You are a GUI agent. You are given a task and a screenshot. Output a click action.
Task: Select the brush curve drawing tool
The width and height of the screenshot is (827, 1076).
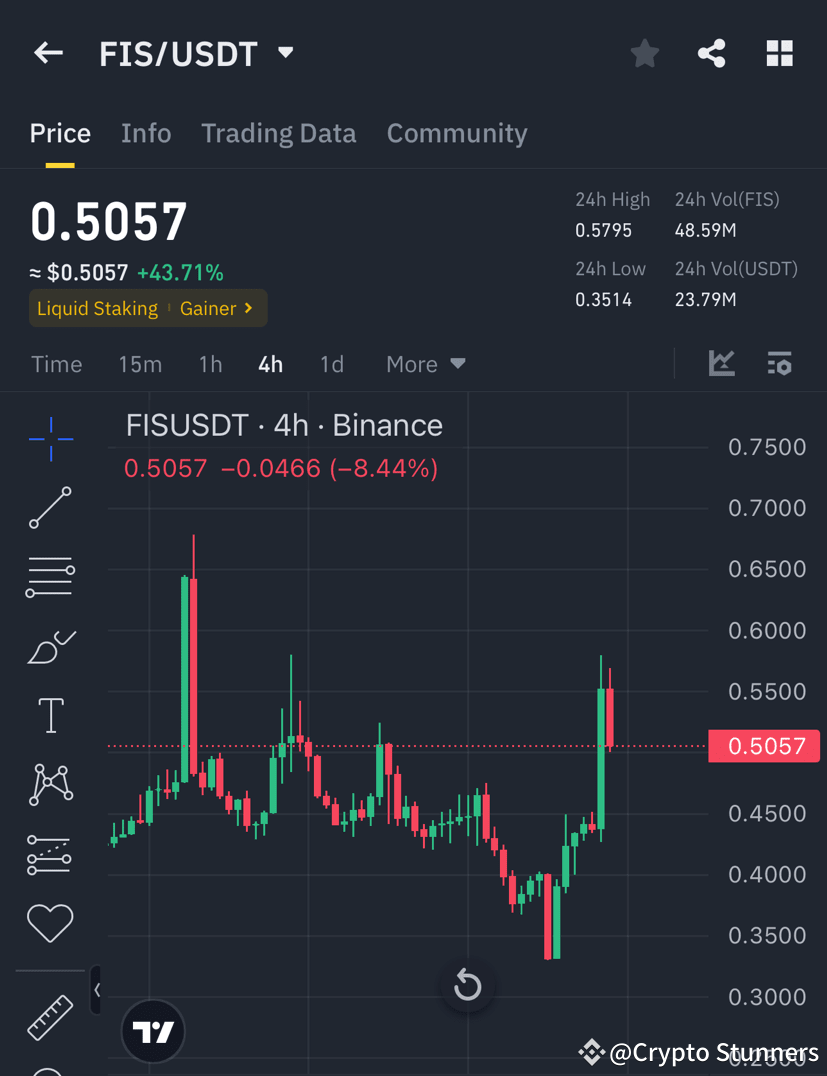click(x=50, y=646)
